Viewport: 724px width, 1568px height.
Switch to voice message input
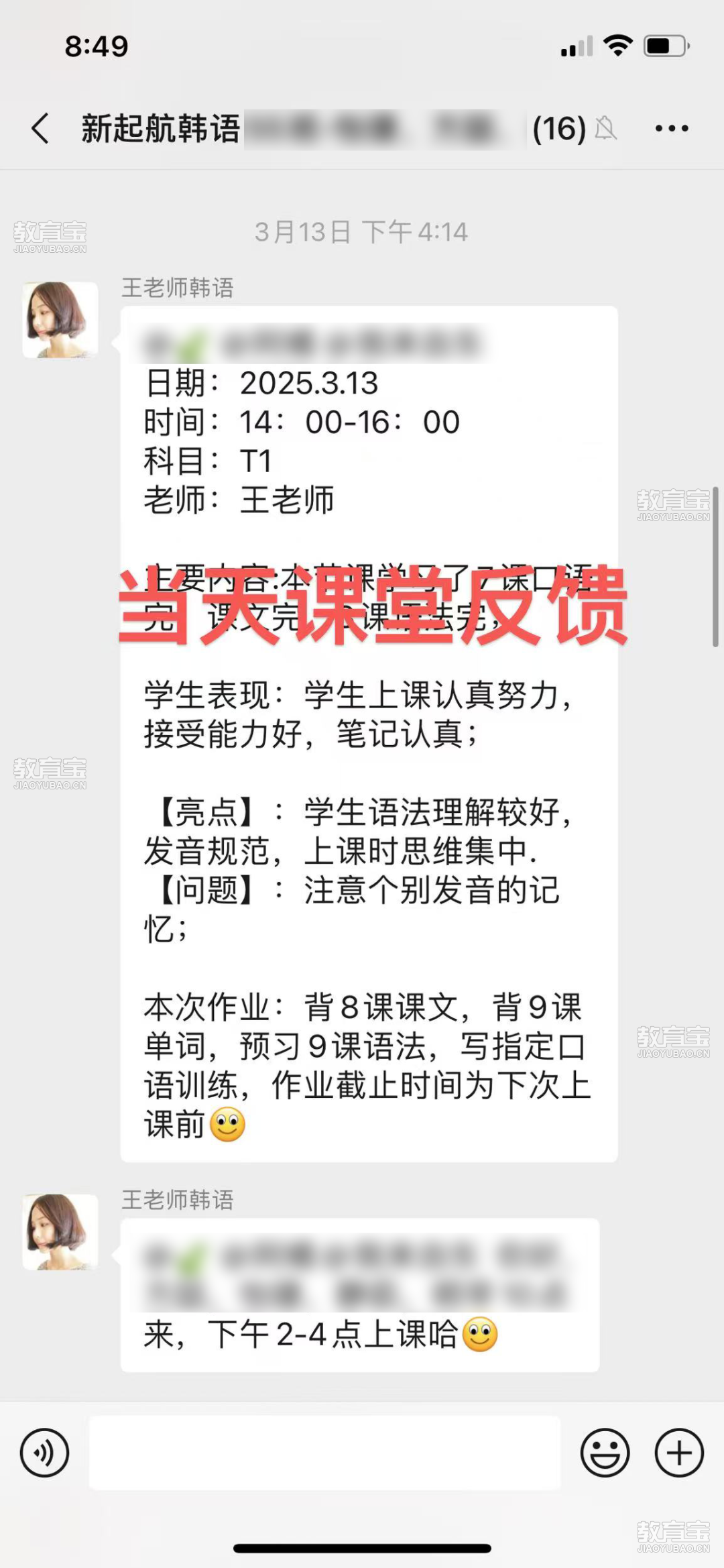[x=44, y=1453]
